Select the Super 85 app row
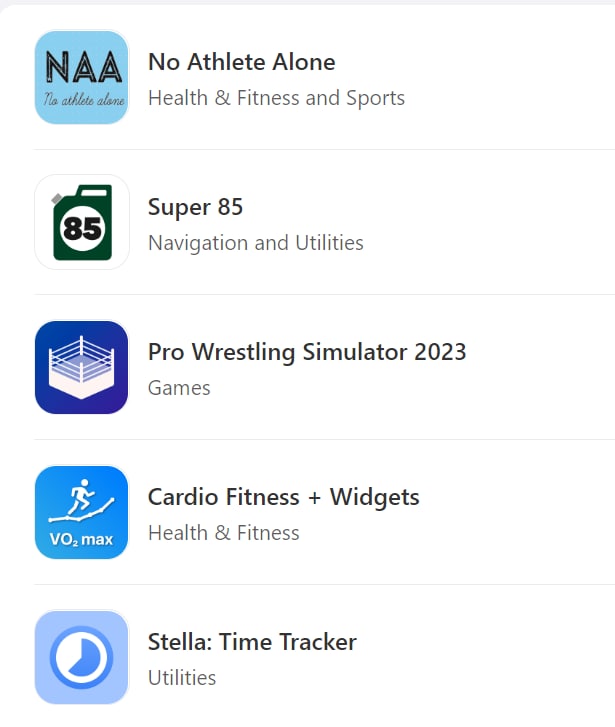This screenshot has height=727, width=615. [196, 208]
